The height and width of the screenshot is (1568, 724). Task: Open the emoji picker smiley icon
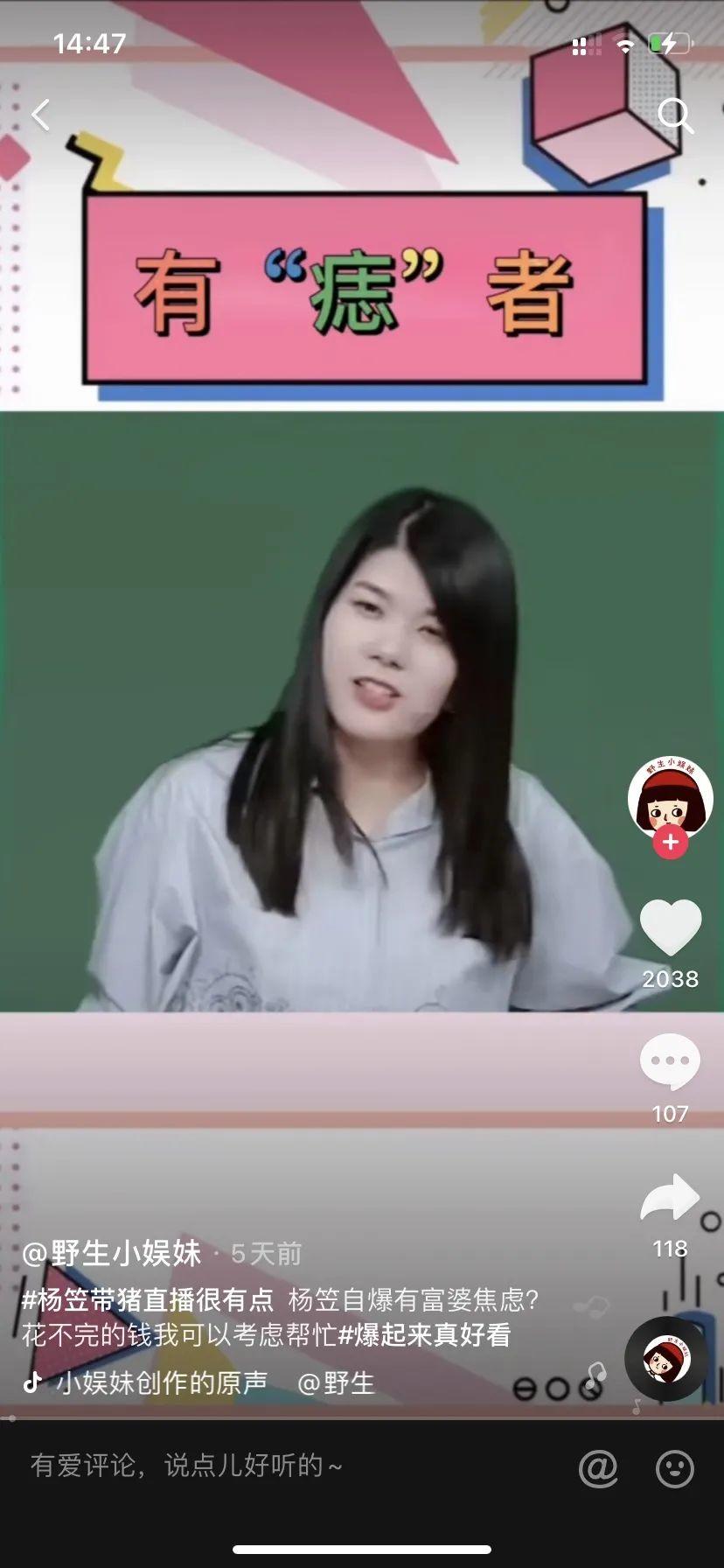(x=675, y=1467)
